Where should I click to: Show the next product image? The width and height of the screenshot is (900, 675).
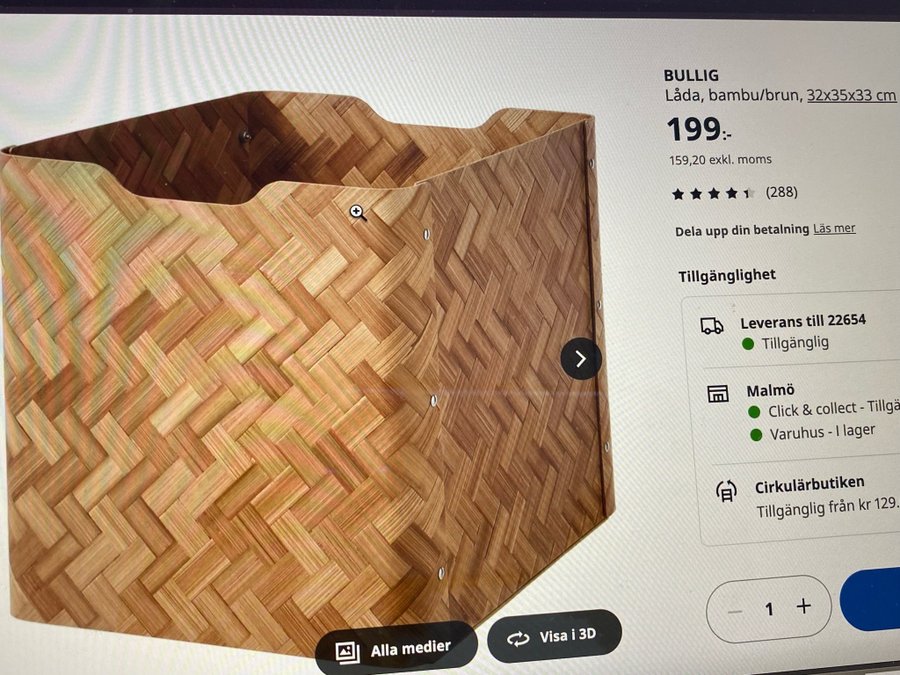click(x=581, y=358)
